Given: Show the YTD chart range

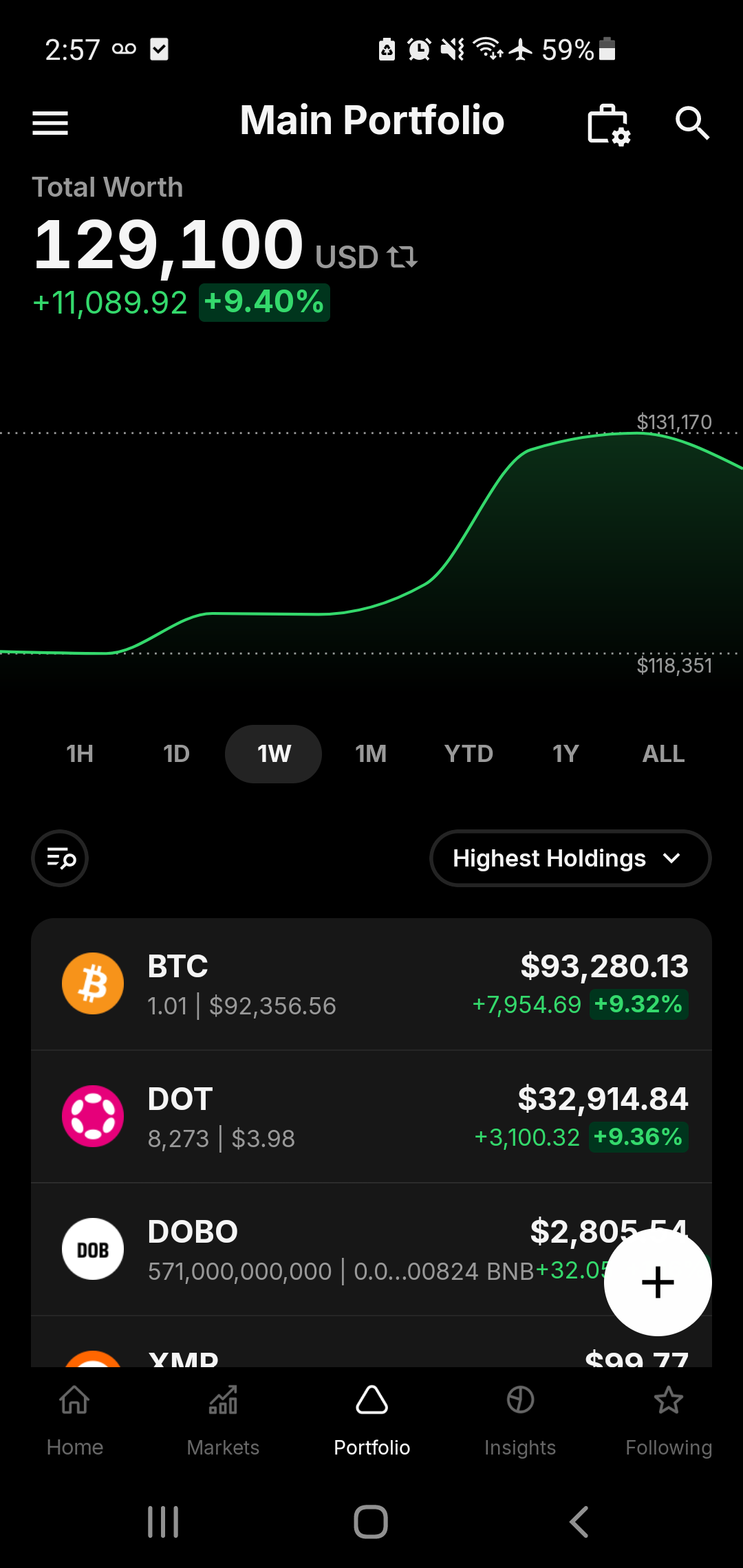Looking at the screenshot, I should coord(469,754).
